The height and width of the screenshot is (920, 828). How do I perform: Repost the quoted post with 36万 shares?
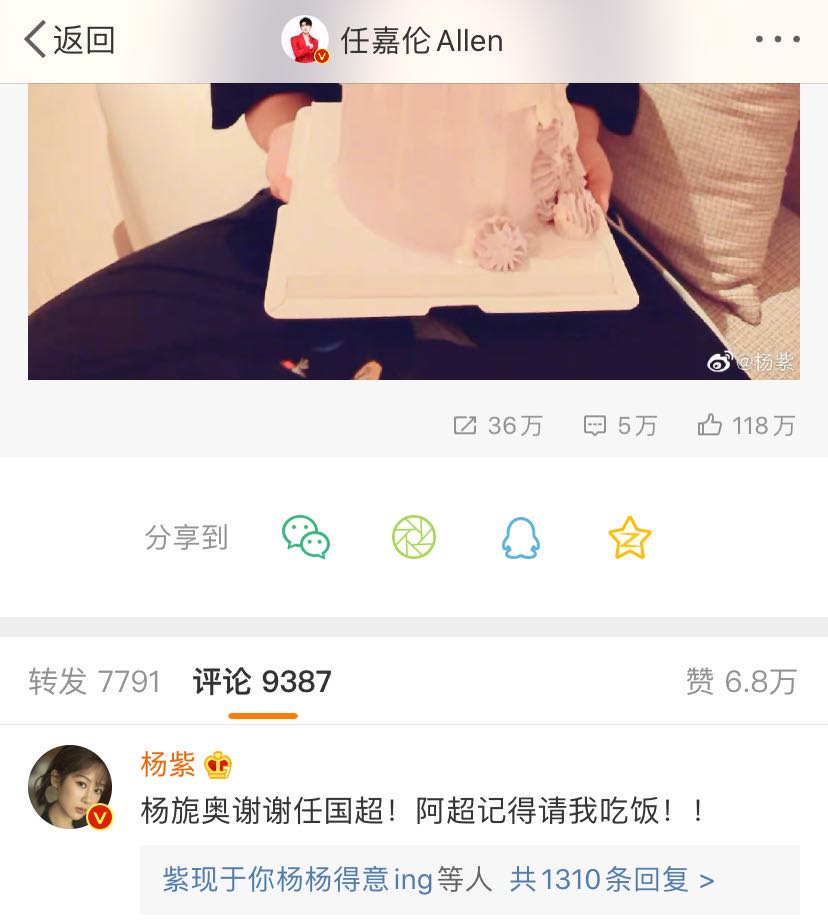497,426
